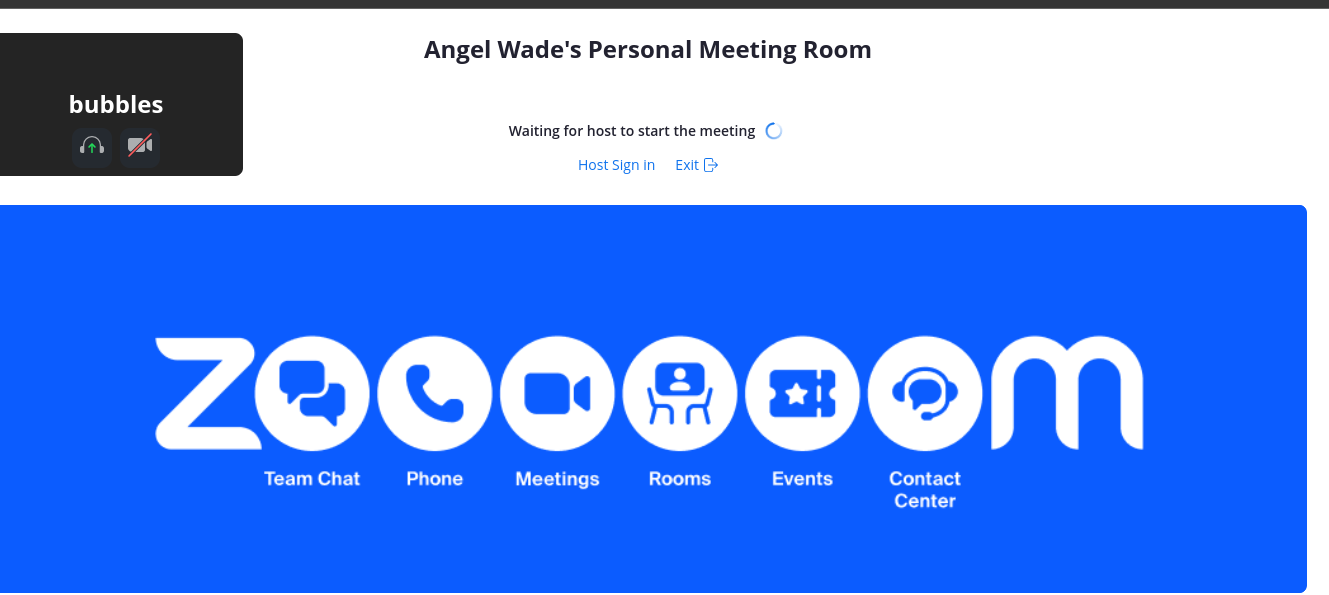This screenshot has height=595, width=1329.
Task: Tap the headphone audio icon under bubbles
Action: (92, 147)
